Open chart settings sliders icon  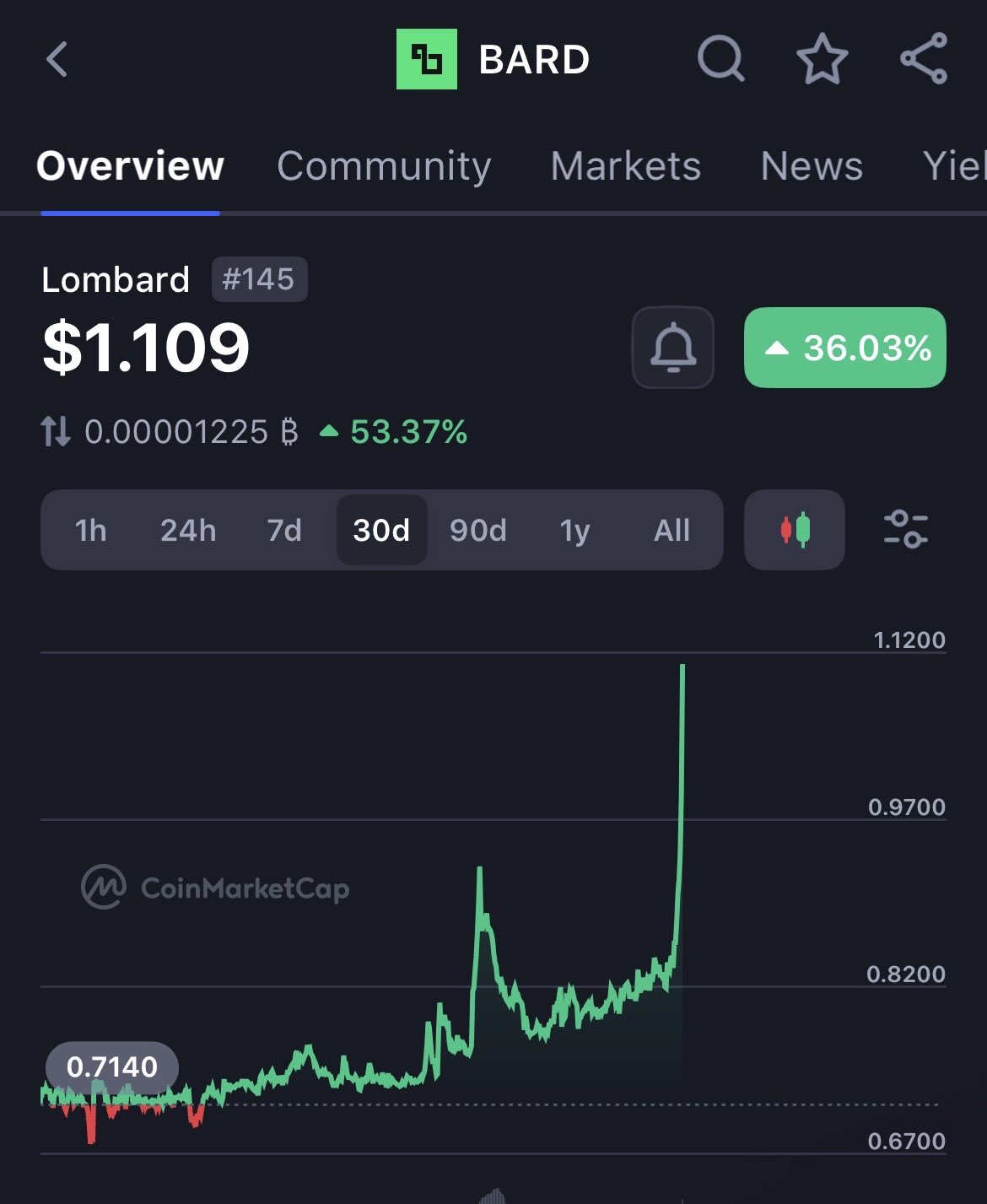click(x=905, y=530)
